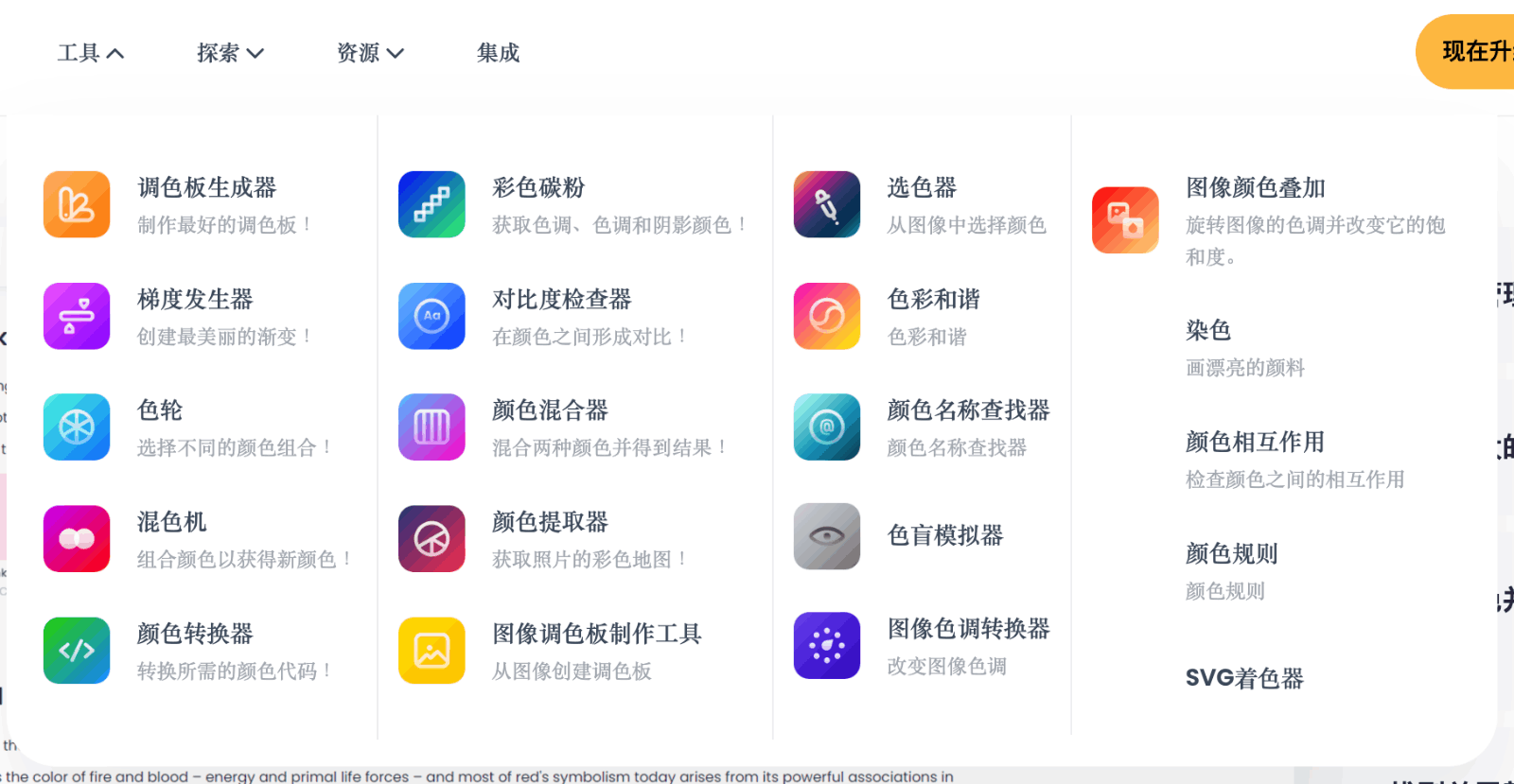Select the 色轮 color wheel

160,410
